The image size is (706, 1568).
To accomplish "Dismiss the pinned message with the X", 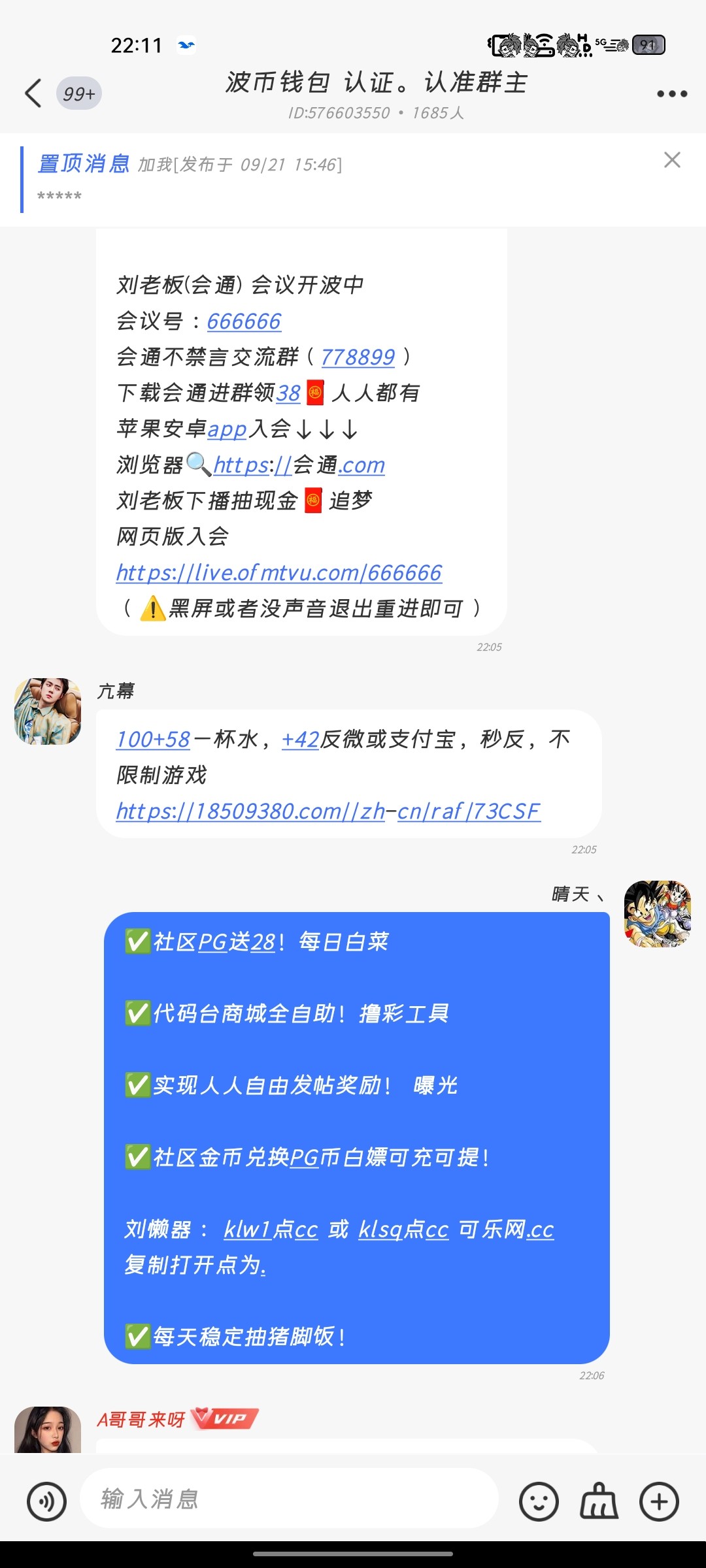I will tap(672, 159).
